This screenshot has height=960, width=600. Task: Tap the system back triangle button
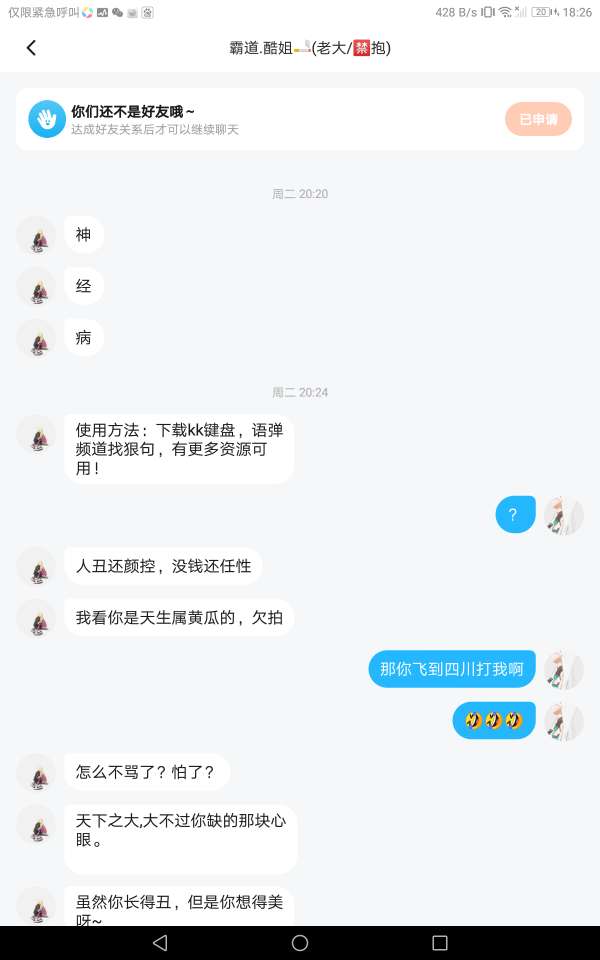coord(160,943)
